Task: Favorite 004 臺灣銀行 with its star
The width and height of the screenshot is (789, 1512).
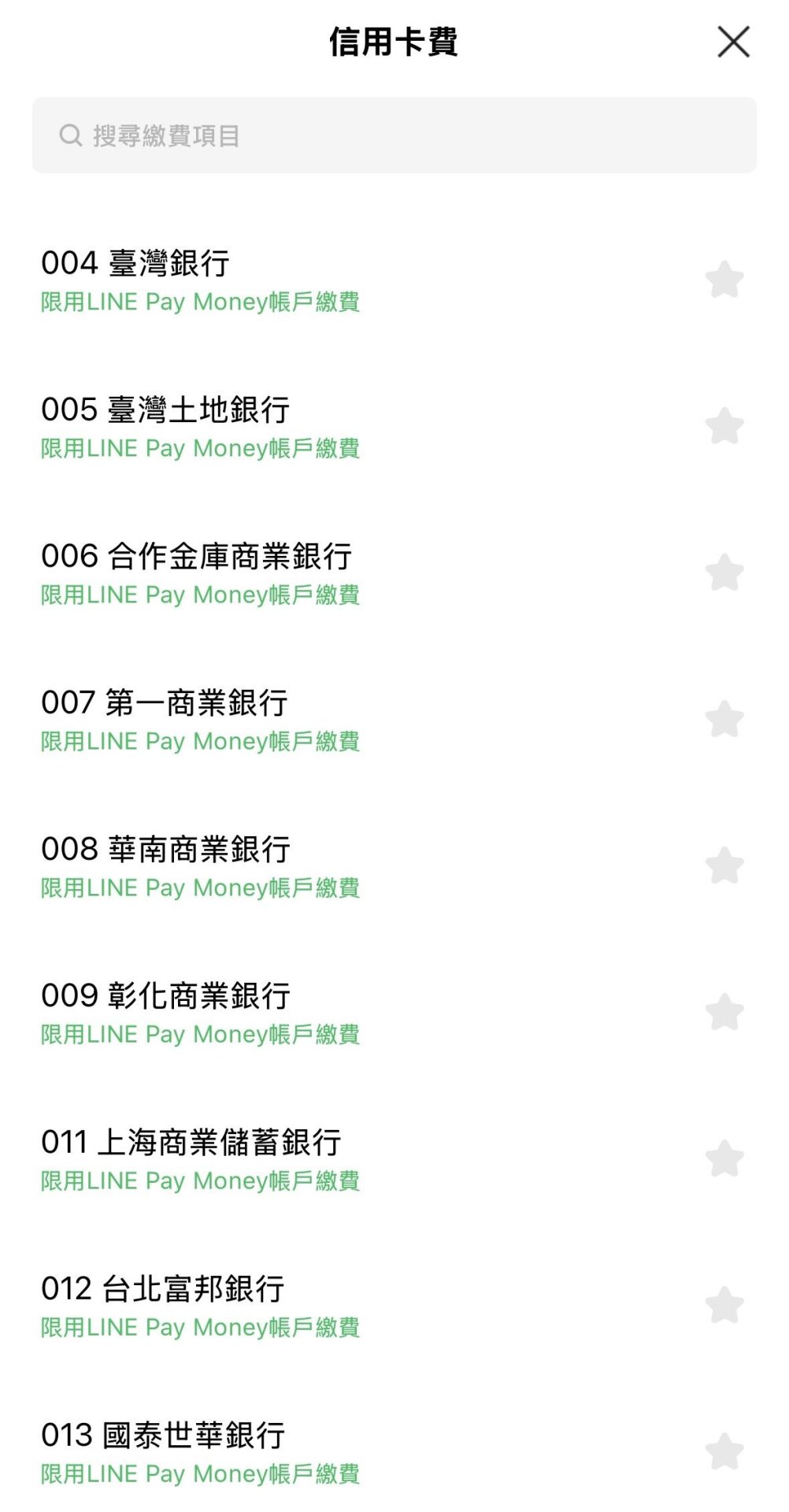Action: click(724, 280)
